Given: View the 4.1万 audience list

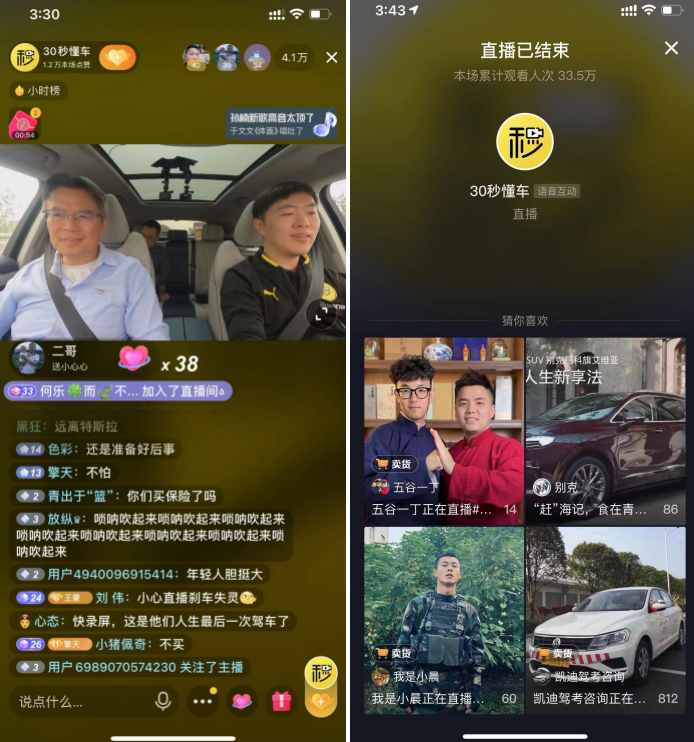Looking at the screenshot, I should [294, 58].
